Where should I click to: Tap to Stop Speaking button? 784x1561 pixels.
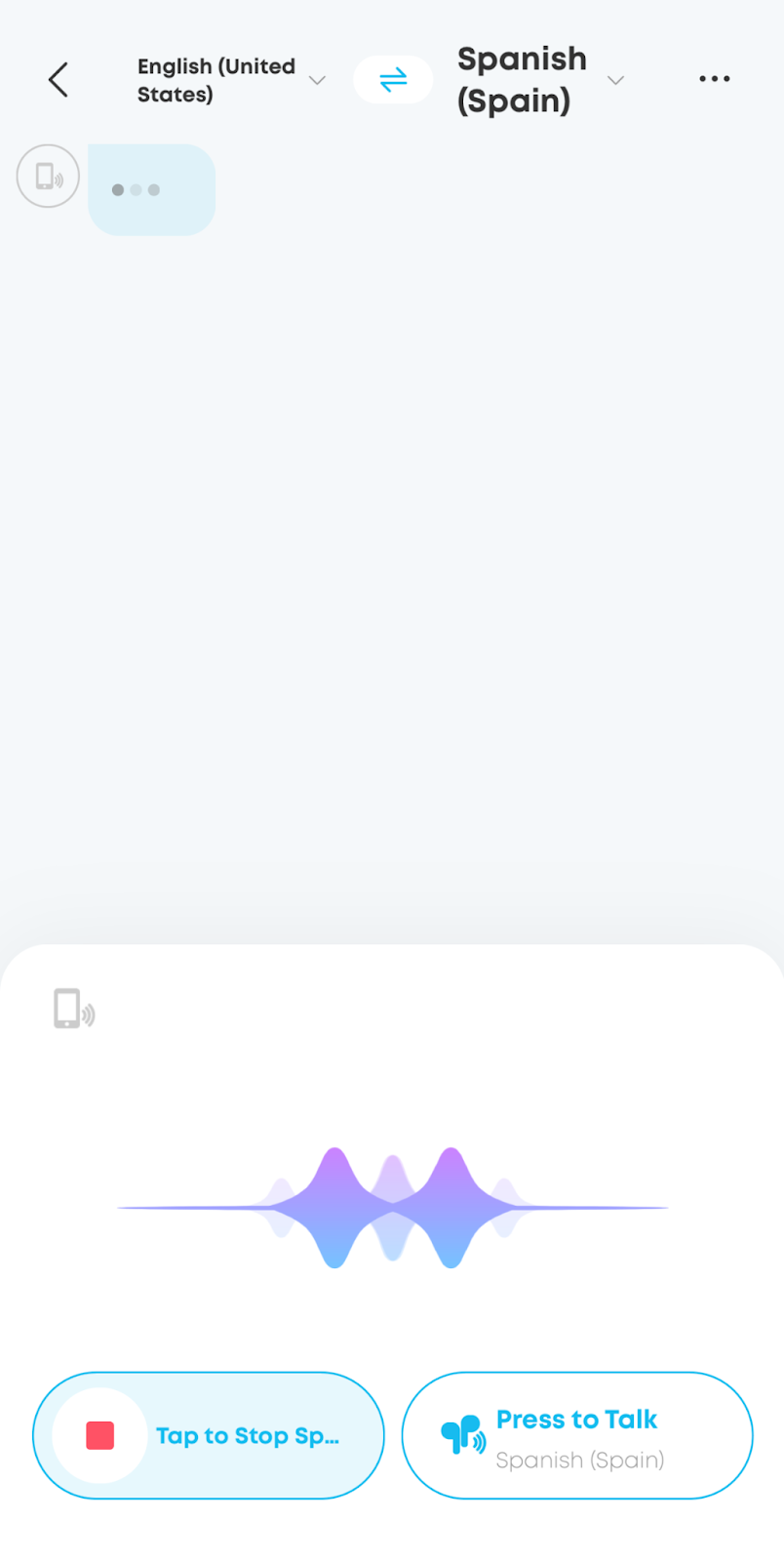pos(209,1435)
